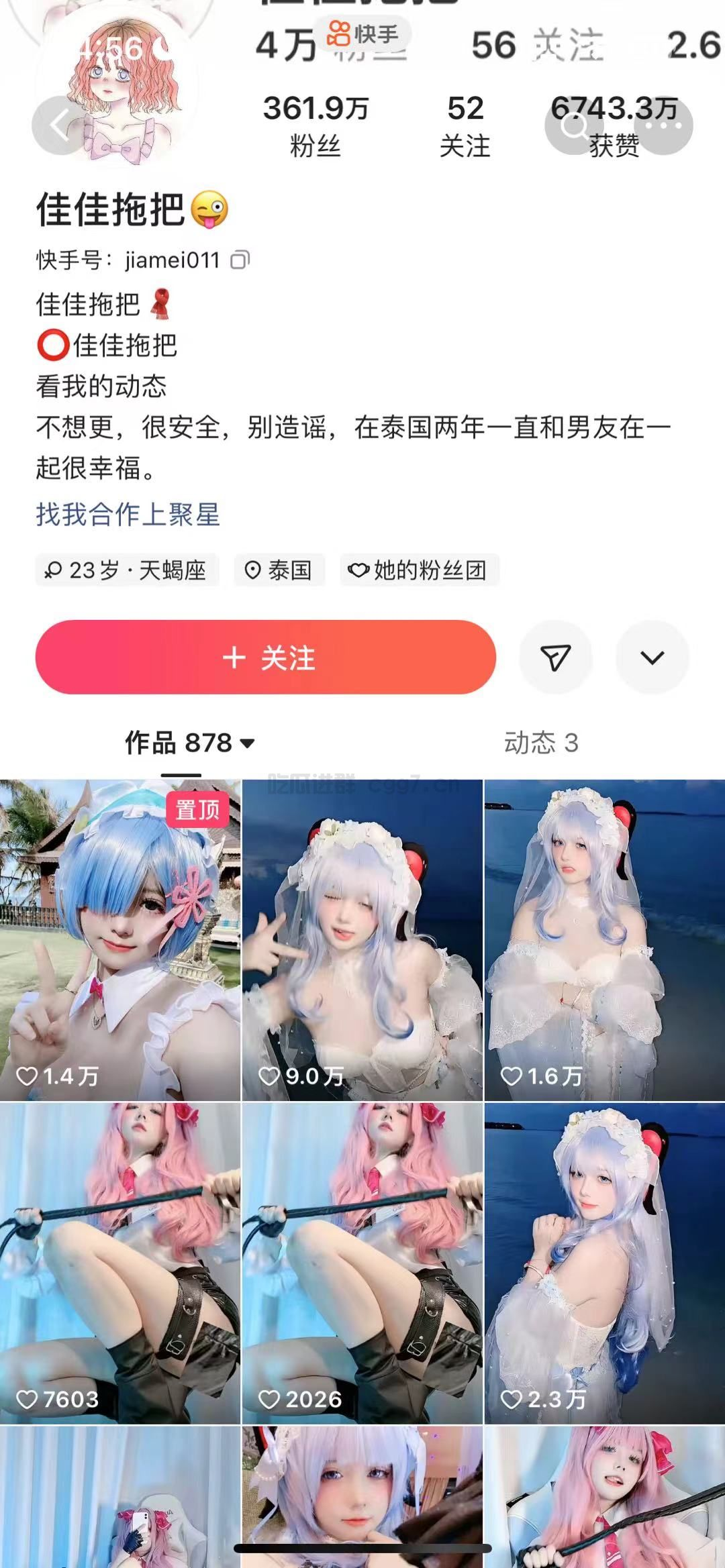Switch to the 动态 3 tab
Screen dimensions: 725x1568
click(x=541, y=743)
